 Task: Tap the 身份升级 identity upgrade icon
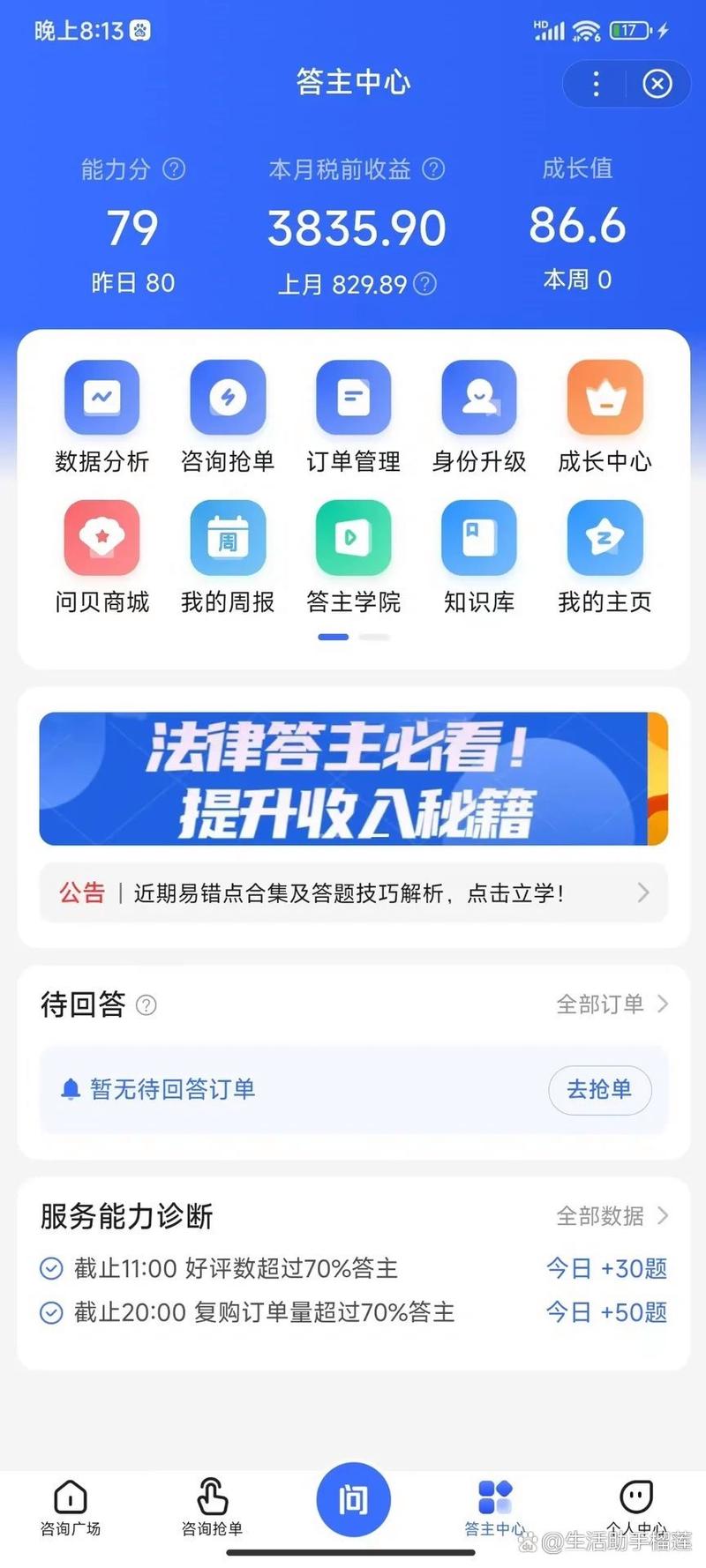478,414
